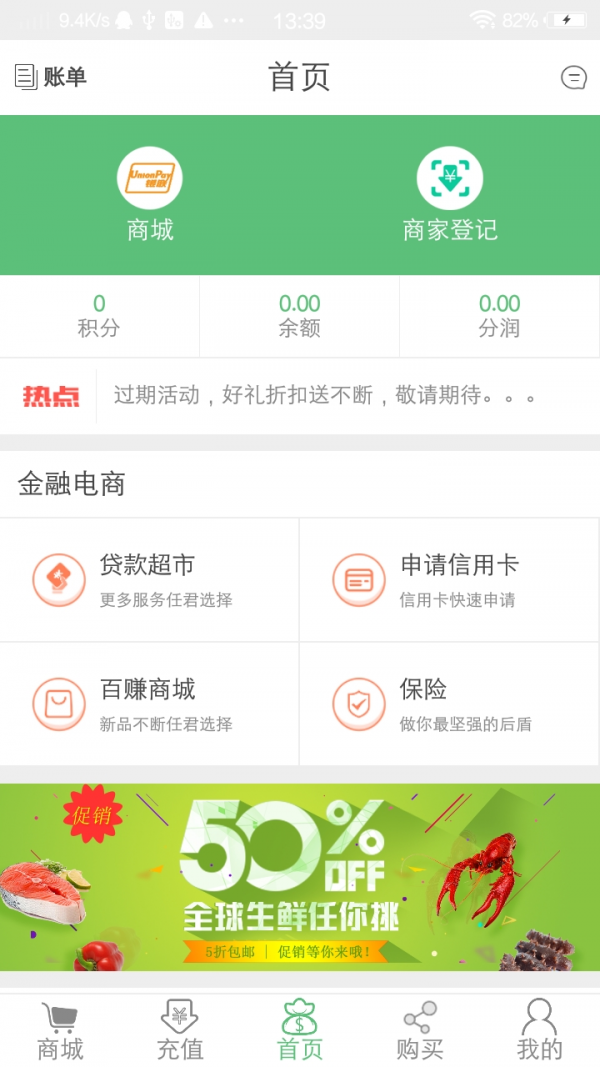600x1067 pixels.
Task: Open 商家登记 merchant registration
Action: coord(449,196)
